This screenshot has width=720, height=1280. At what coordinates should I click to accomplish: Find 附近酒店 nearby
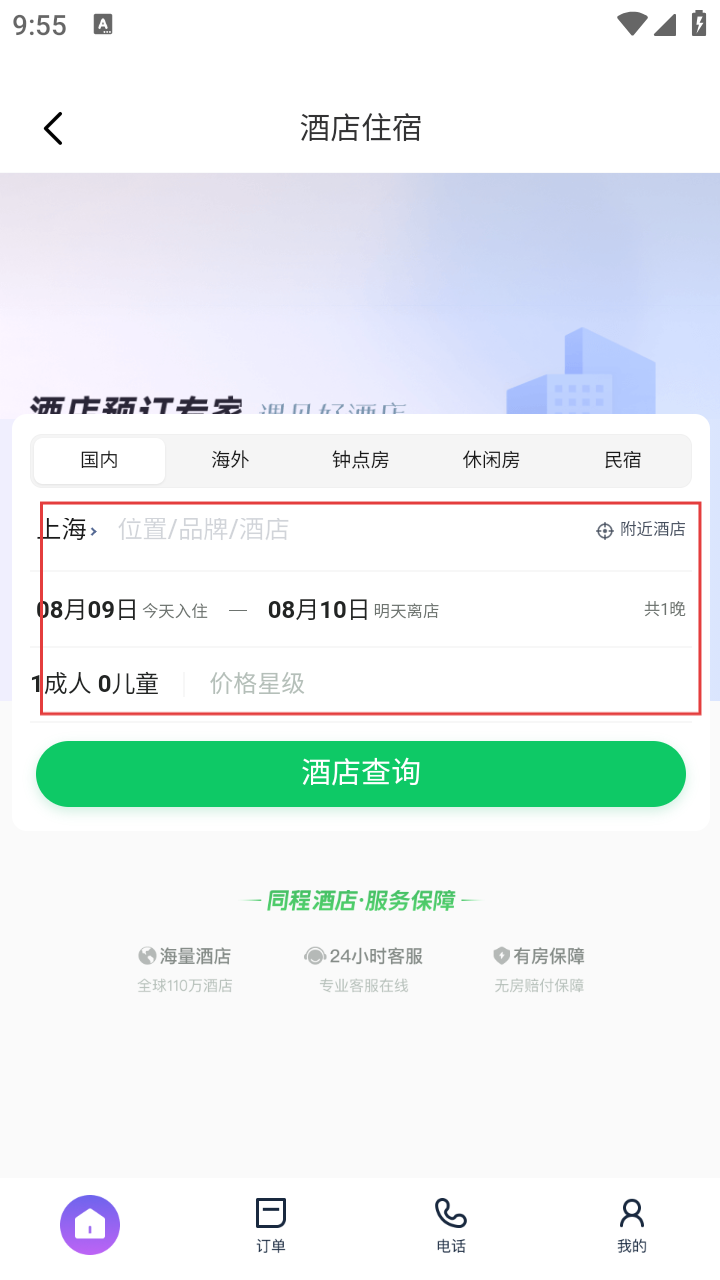(x=641, y=530)
